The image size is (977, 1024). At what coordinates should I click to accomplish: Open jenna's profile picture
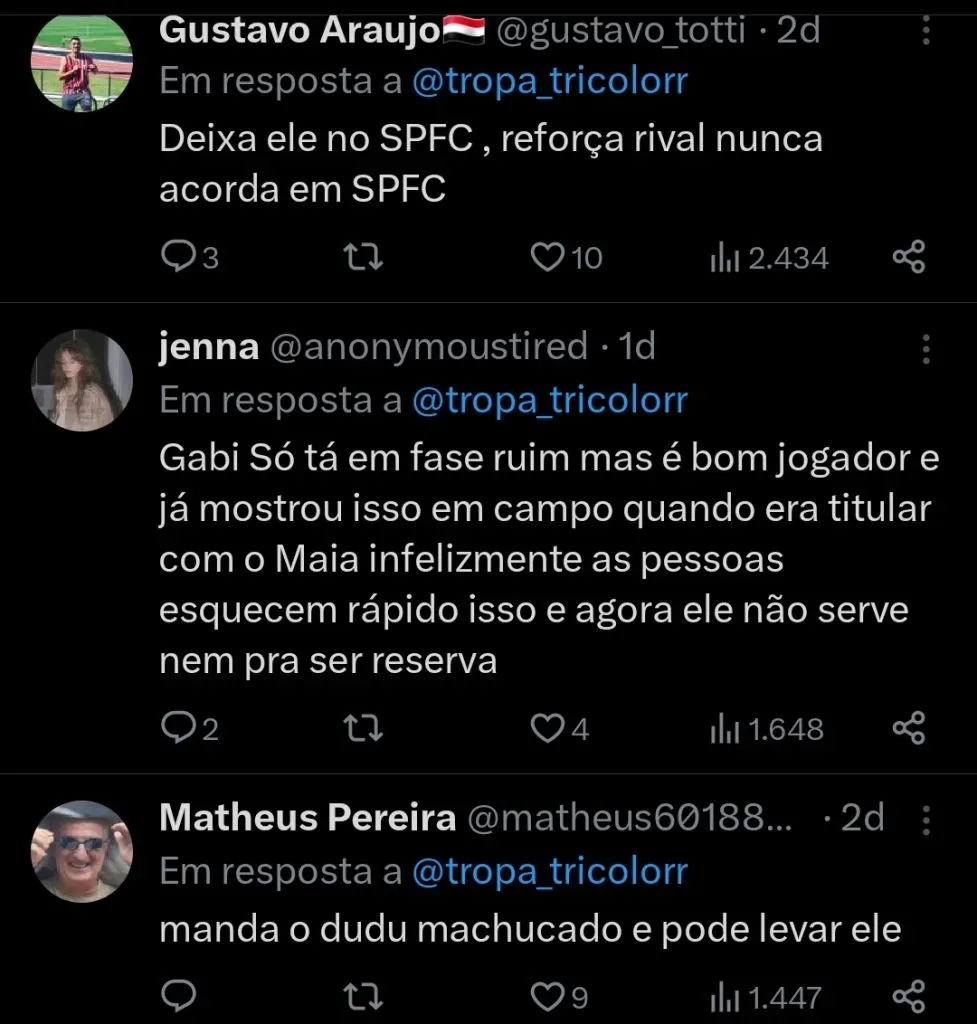tap(82, 381)
